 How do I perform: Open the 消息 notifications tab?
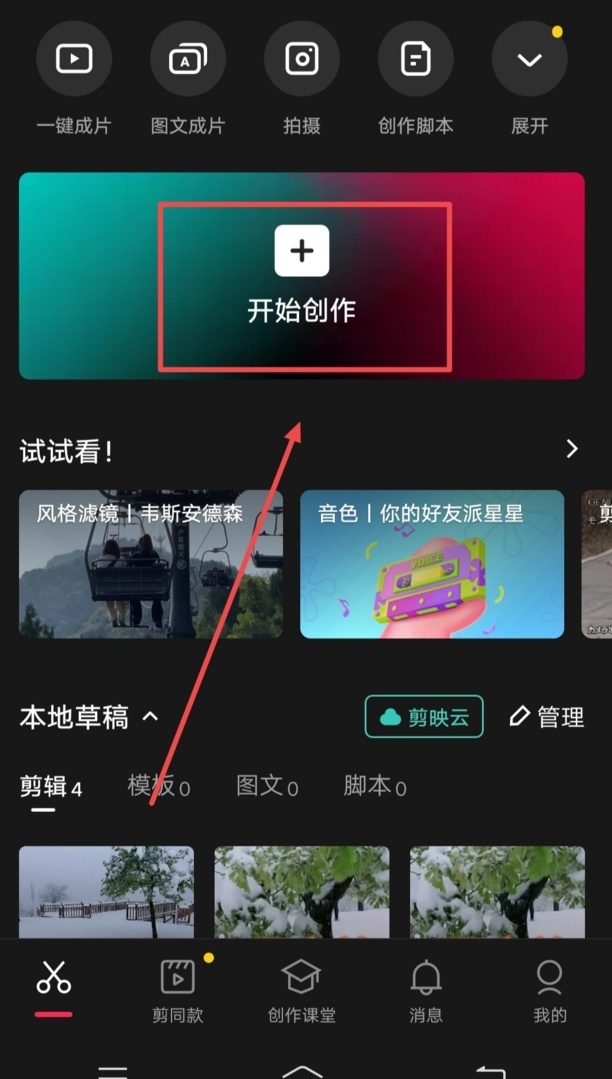click(425, 990)
